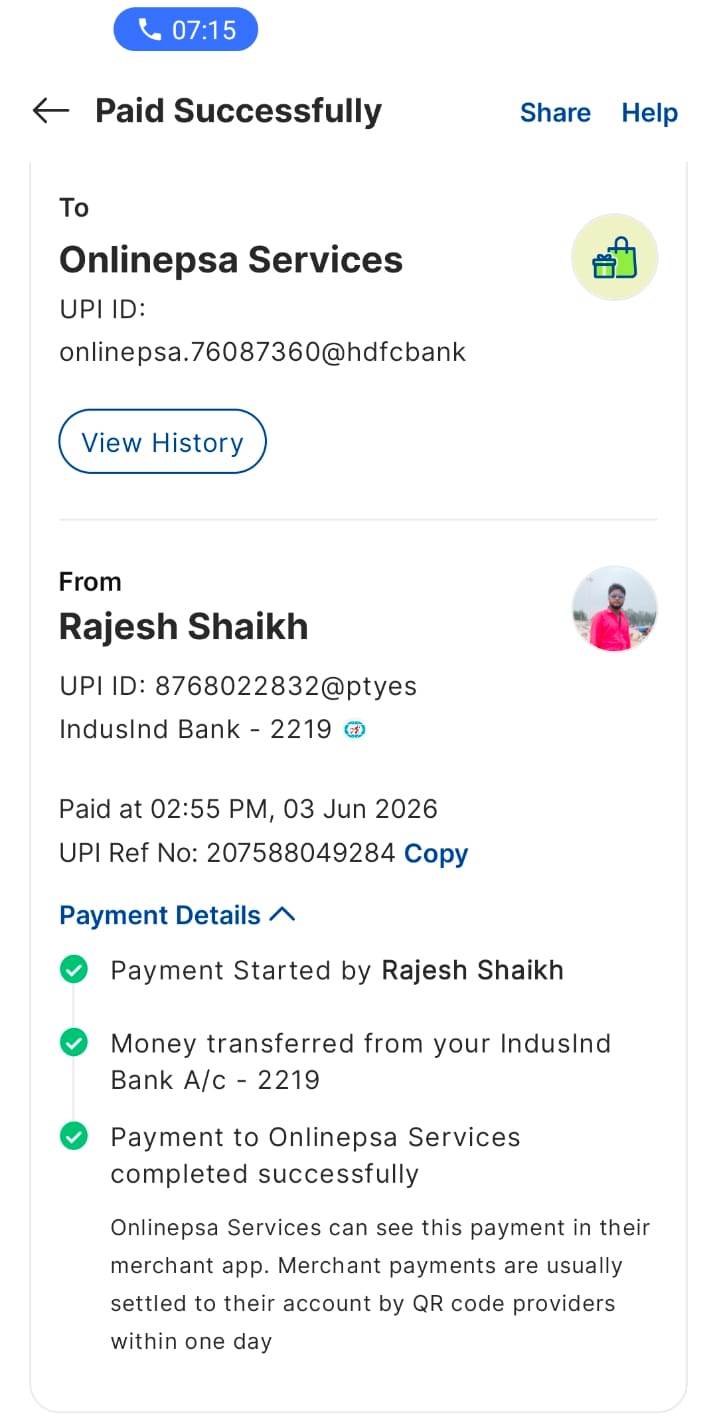Share this payment receipt

(x=555, y=112)
